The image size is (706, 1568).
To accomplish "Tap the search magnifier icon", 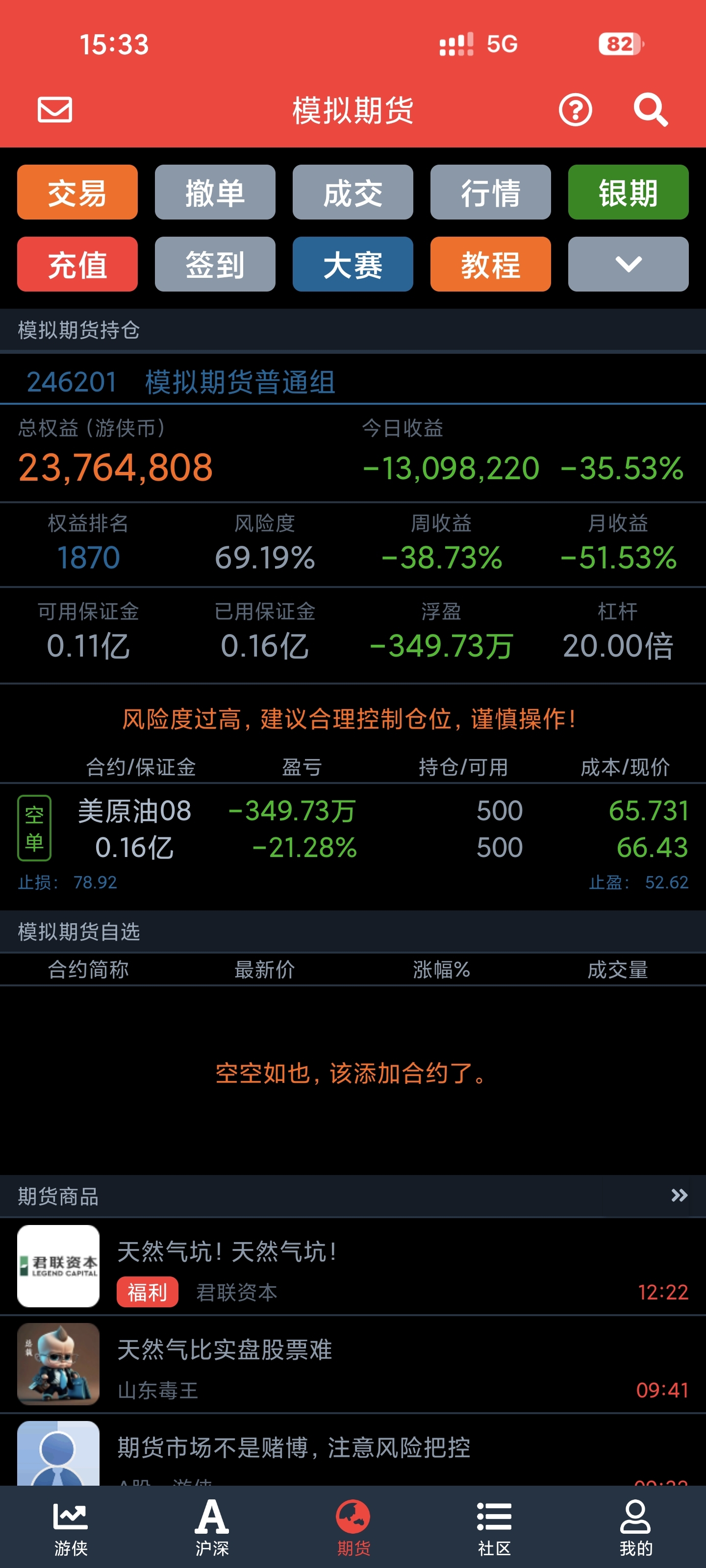I will point(651,110).
